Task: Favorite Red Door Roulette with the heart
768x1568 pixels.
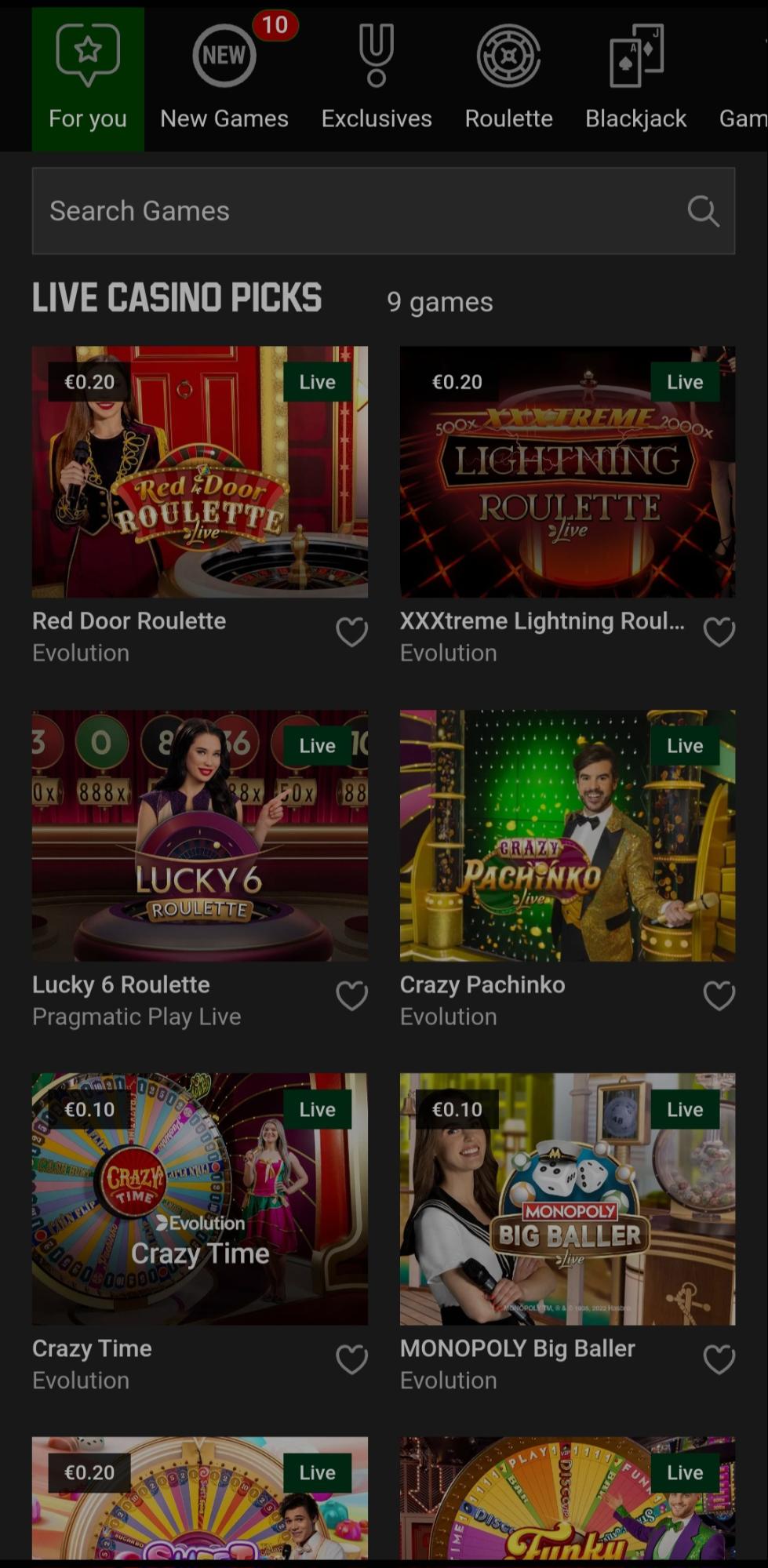Action: click(x=351, y=631)
